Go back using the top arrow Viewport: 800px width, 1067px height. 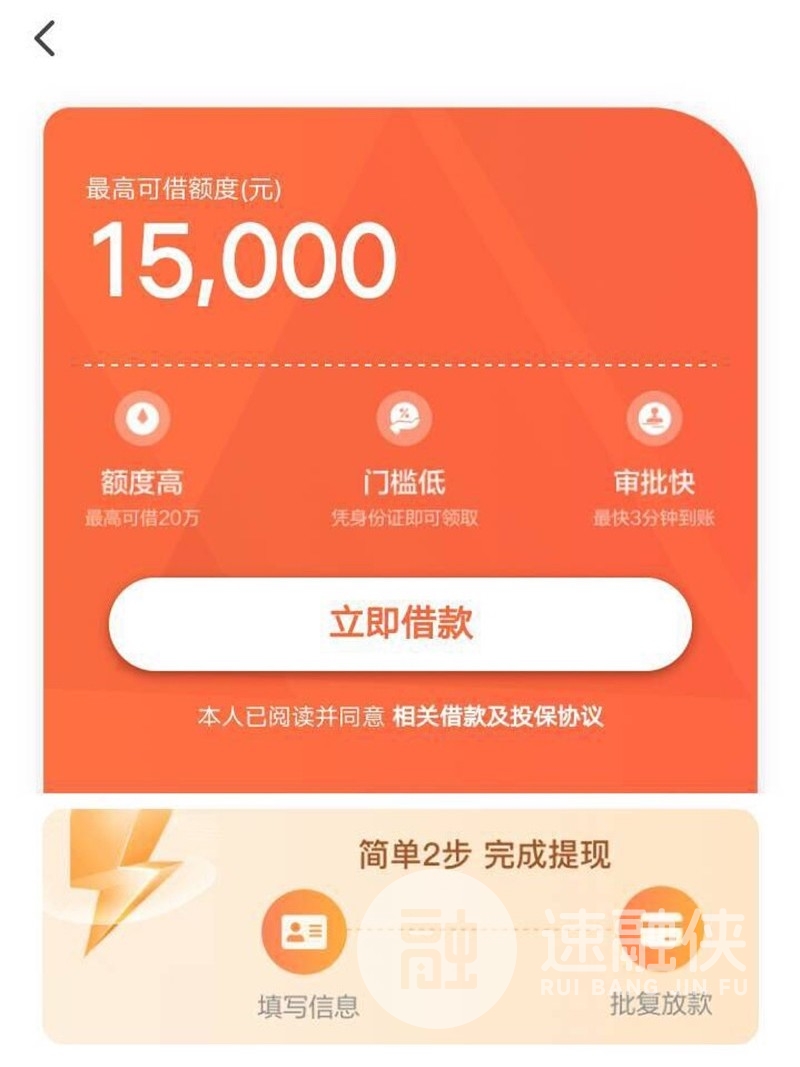pyautogui.click(x=45, y=39)
